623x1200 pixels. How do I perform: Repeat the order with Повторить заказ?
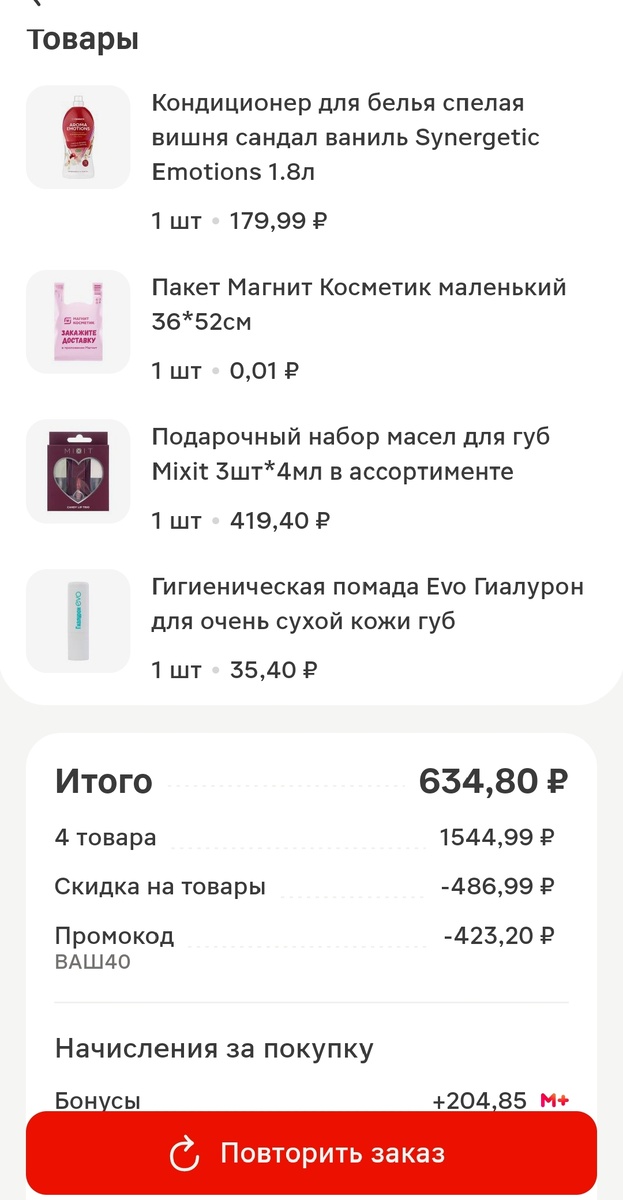(x=311, y=1153)
